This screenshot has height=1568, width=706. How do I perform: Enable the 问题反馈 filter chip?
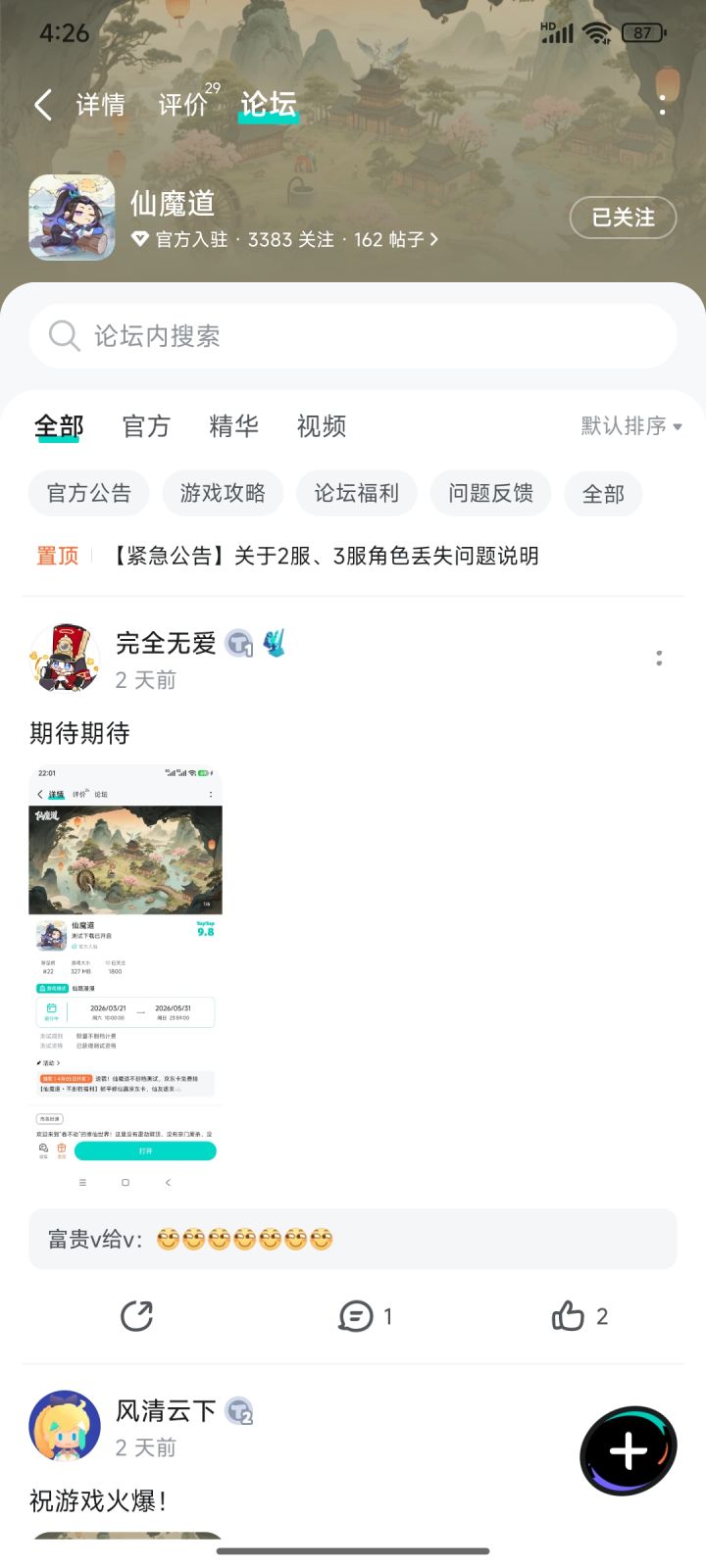(490, 493)
